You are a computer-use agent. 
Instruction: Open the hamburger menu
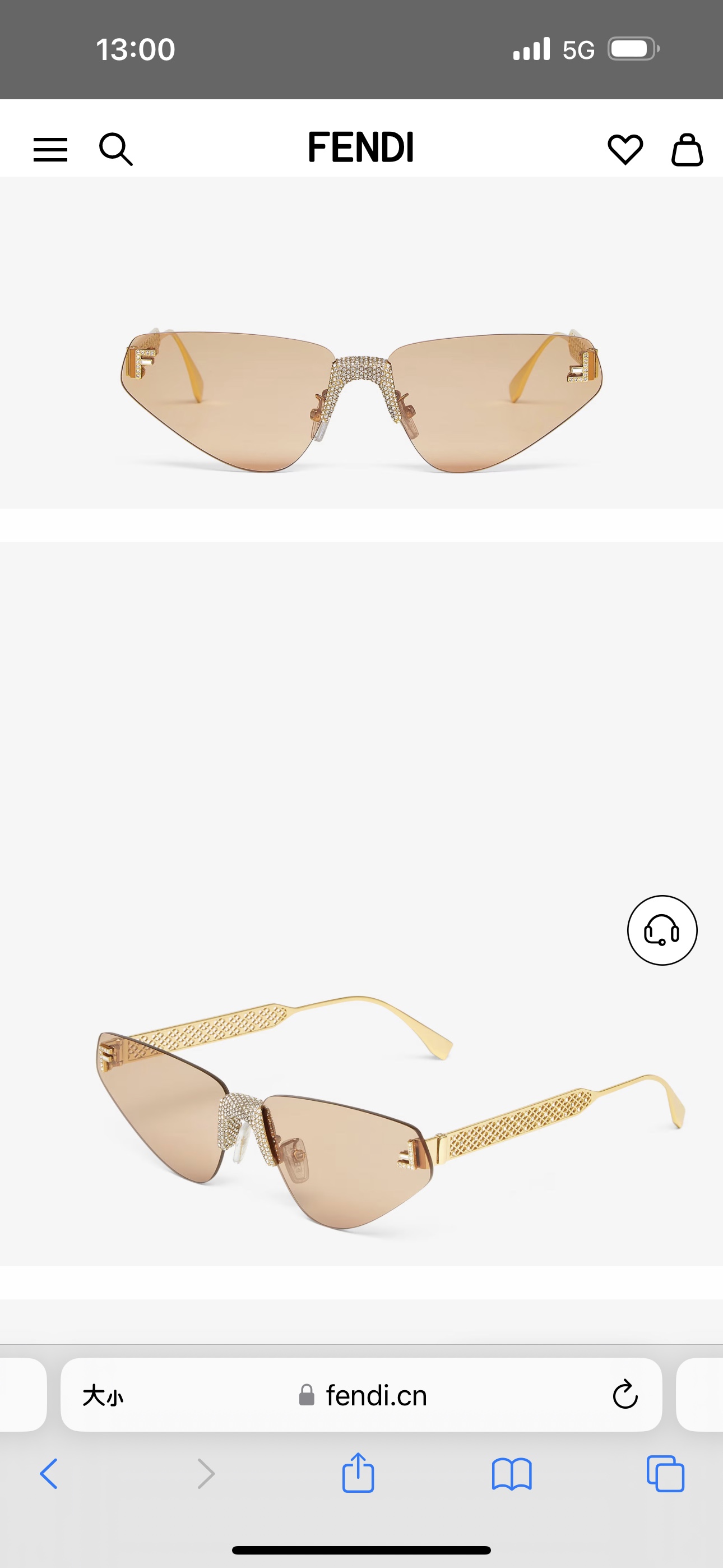pos(50,149)
